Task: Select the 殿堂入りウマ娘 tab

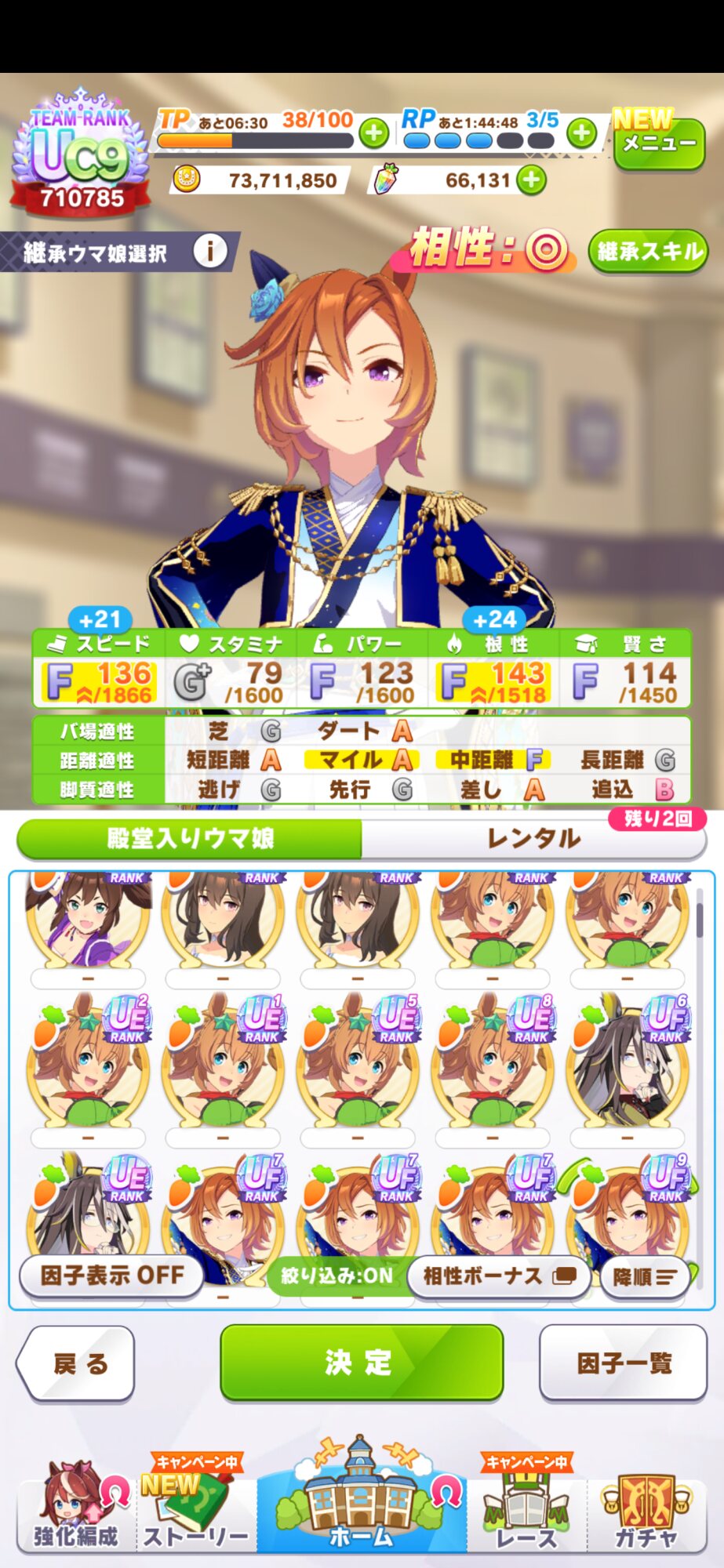Action: pos(190,839)
